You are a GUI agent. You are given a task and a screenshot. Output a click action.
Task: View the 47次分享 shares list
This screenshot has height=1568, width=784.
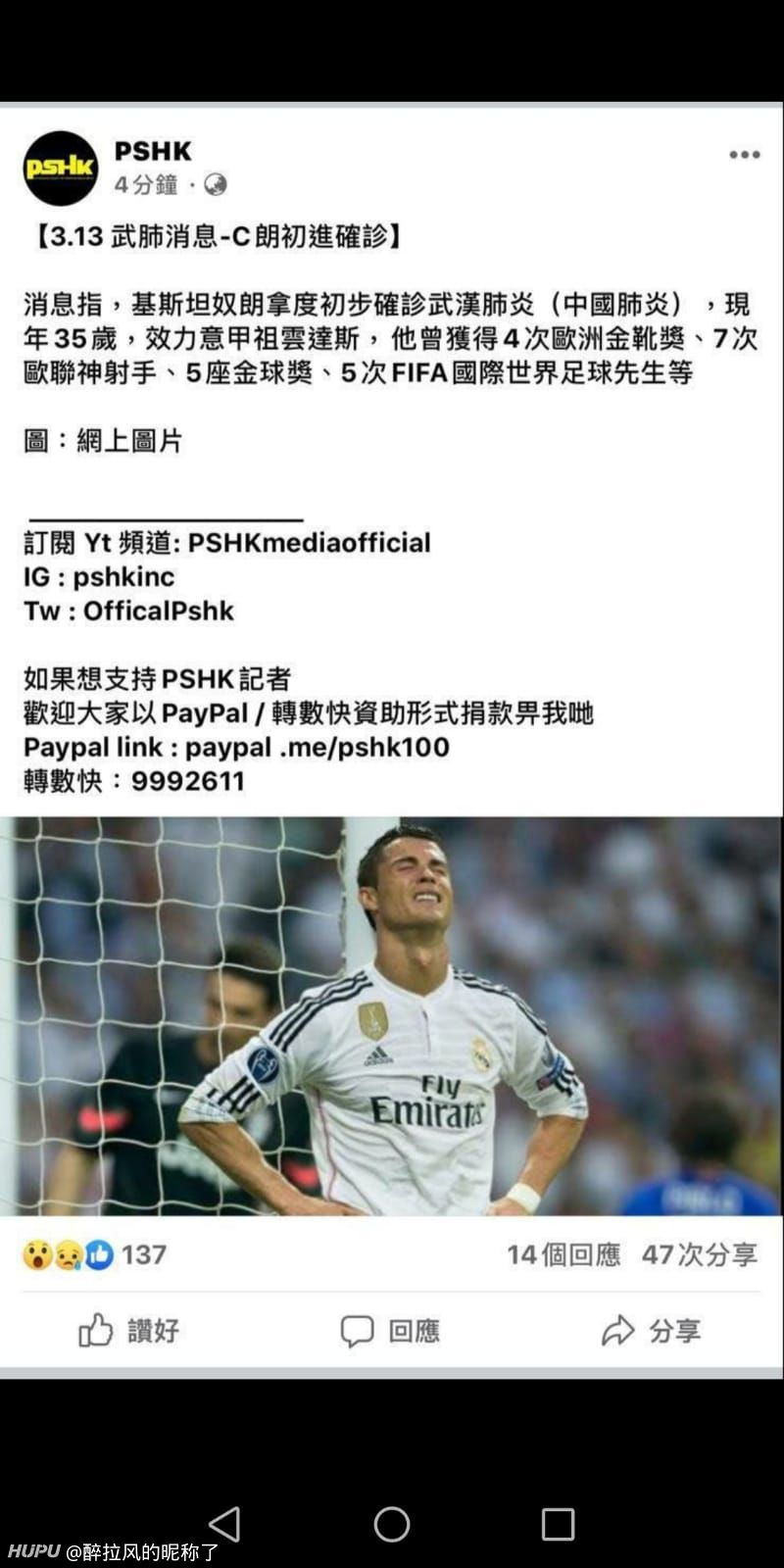coord(700,1254)
